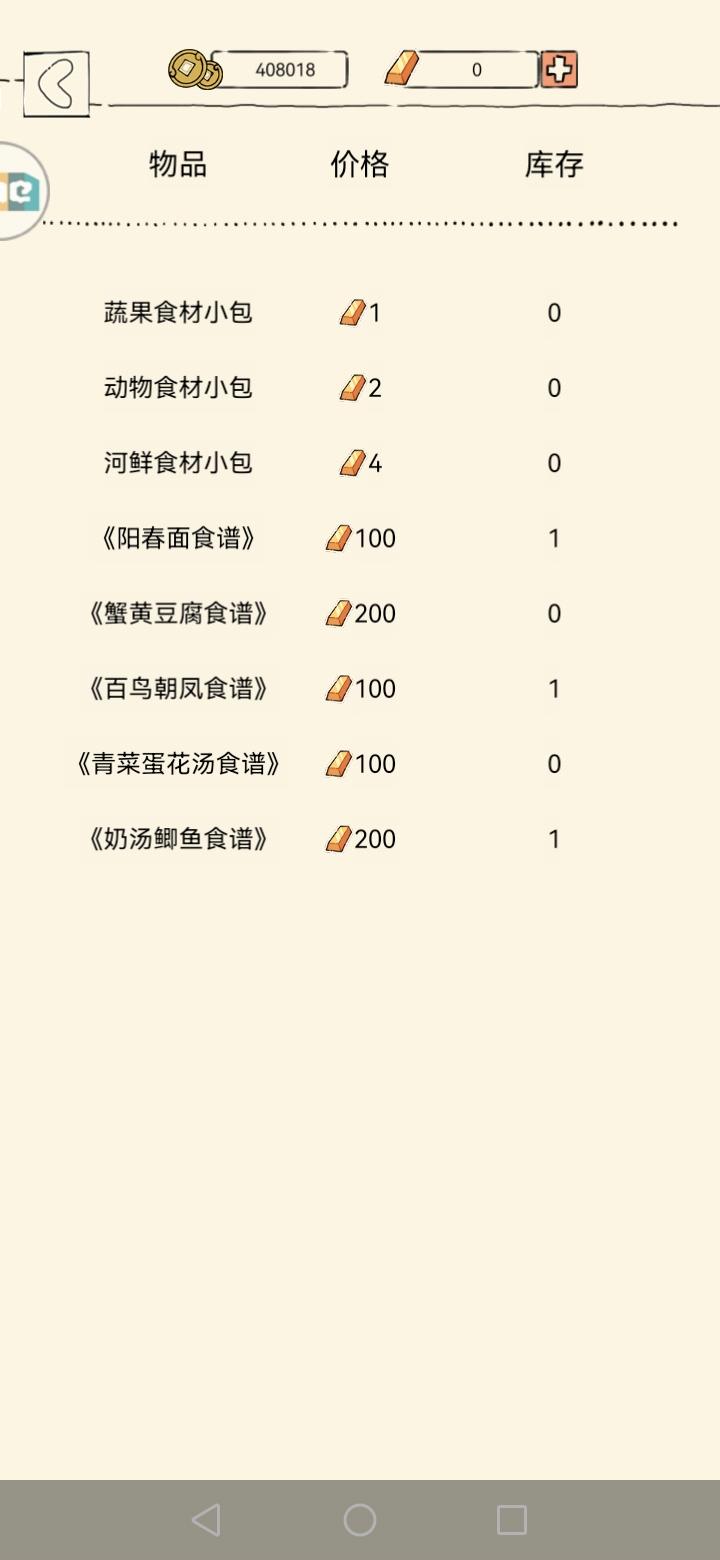This screenshot has height=1560, width=720.
Task: Open the 《阳春面食谱》 recipe item
Action: pyautogui.click(x=178, y=539)
